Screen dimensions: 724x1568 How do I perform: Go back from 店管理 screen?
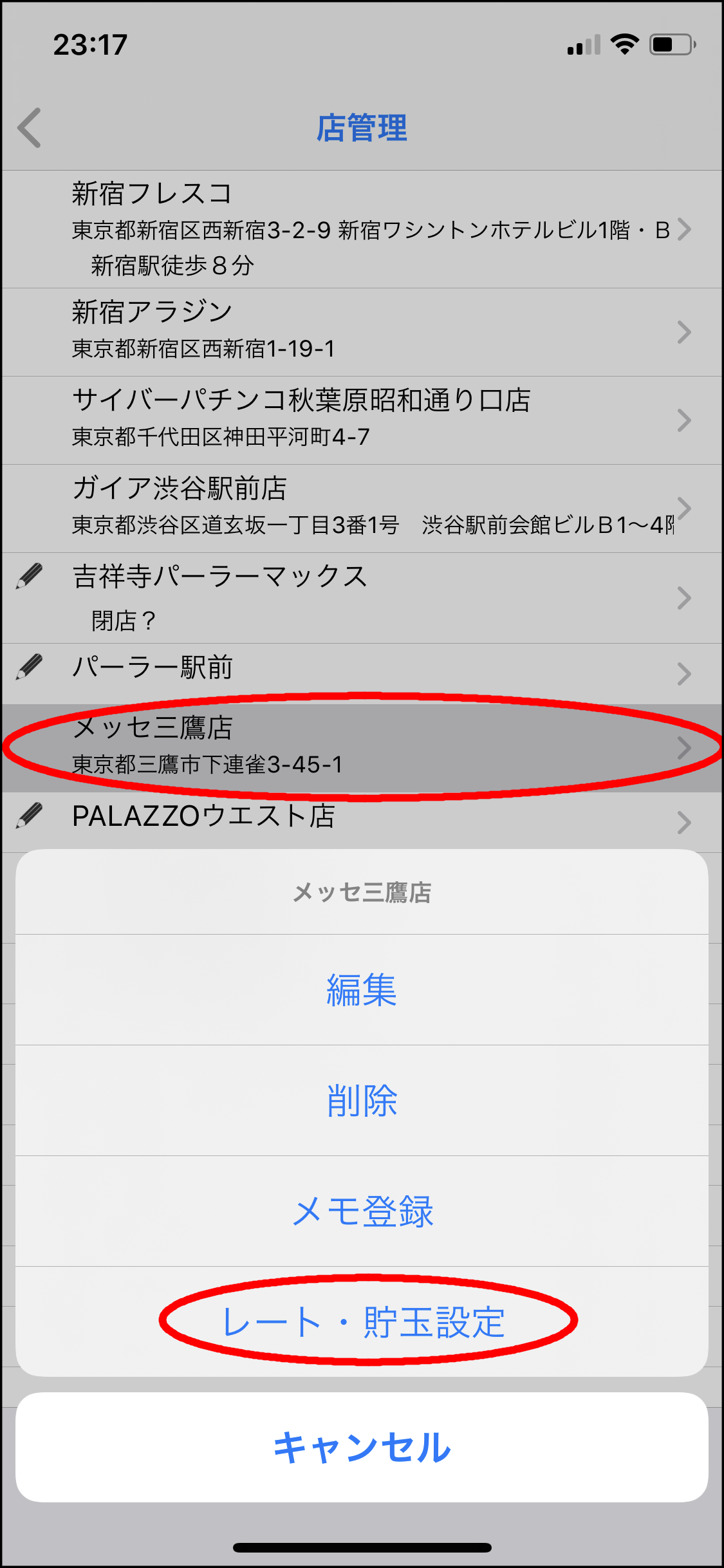[x=30, y=128]
